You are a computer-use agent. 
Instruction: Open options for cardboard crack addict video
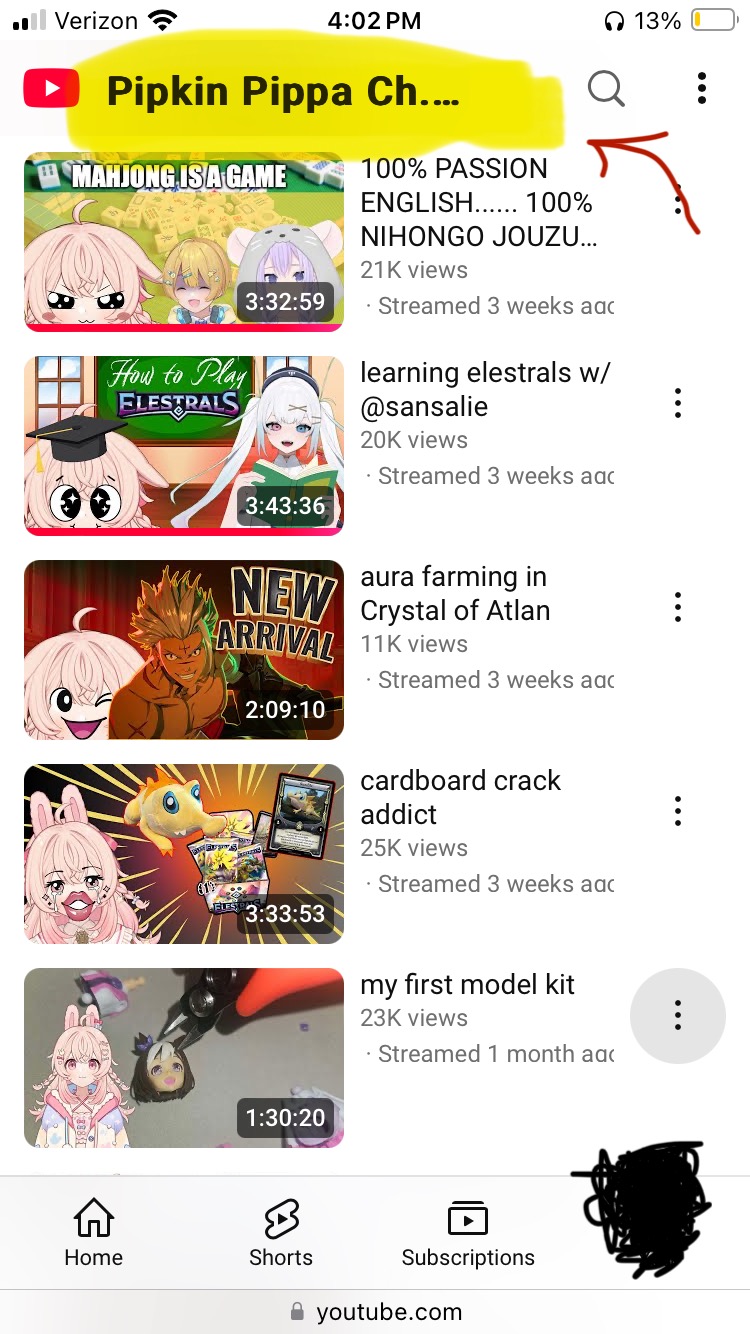[678, 811]
